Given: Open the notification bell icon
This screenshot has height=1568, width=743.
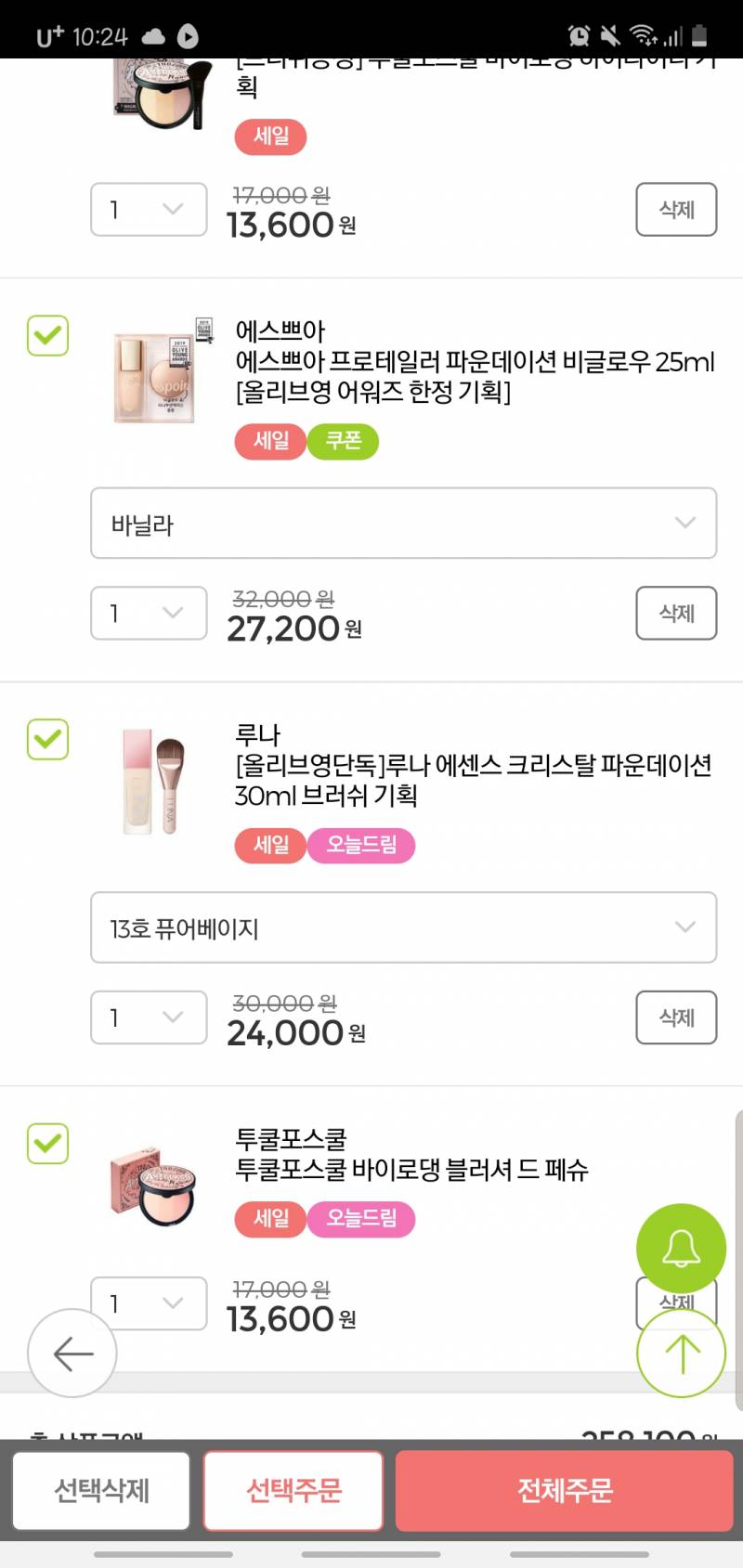Looking at the screenshot, I should (681, 1249).
